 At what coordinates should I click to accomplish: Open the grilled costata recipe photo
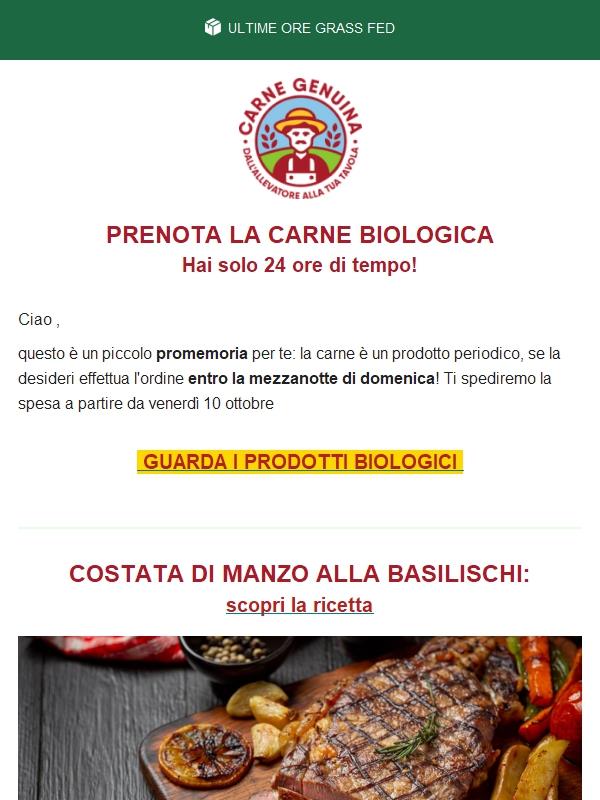tap(300, 720)
